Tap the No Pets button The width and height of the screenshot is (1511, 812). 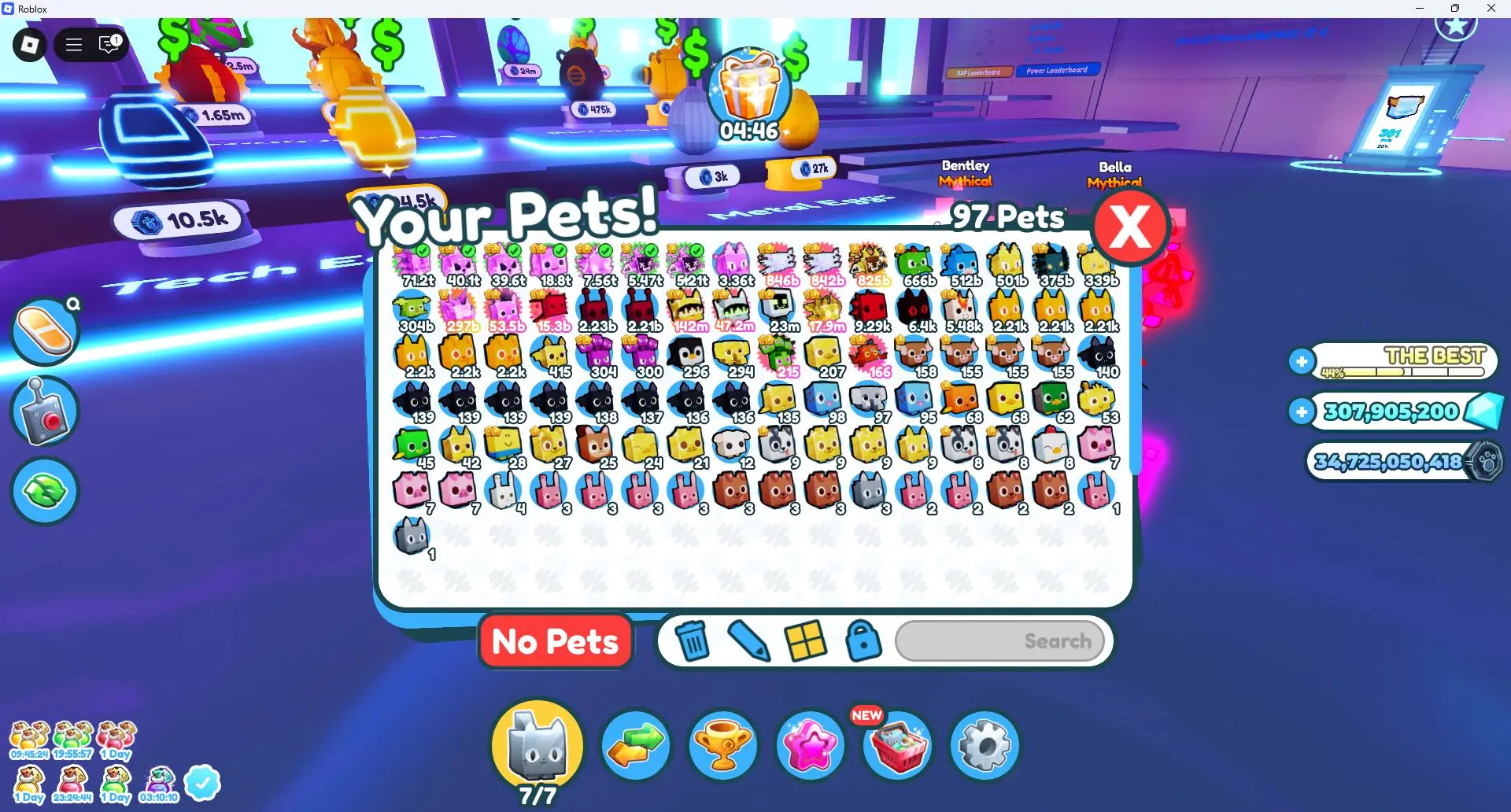pos(556,641)
